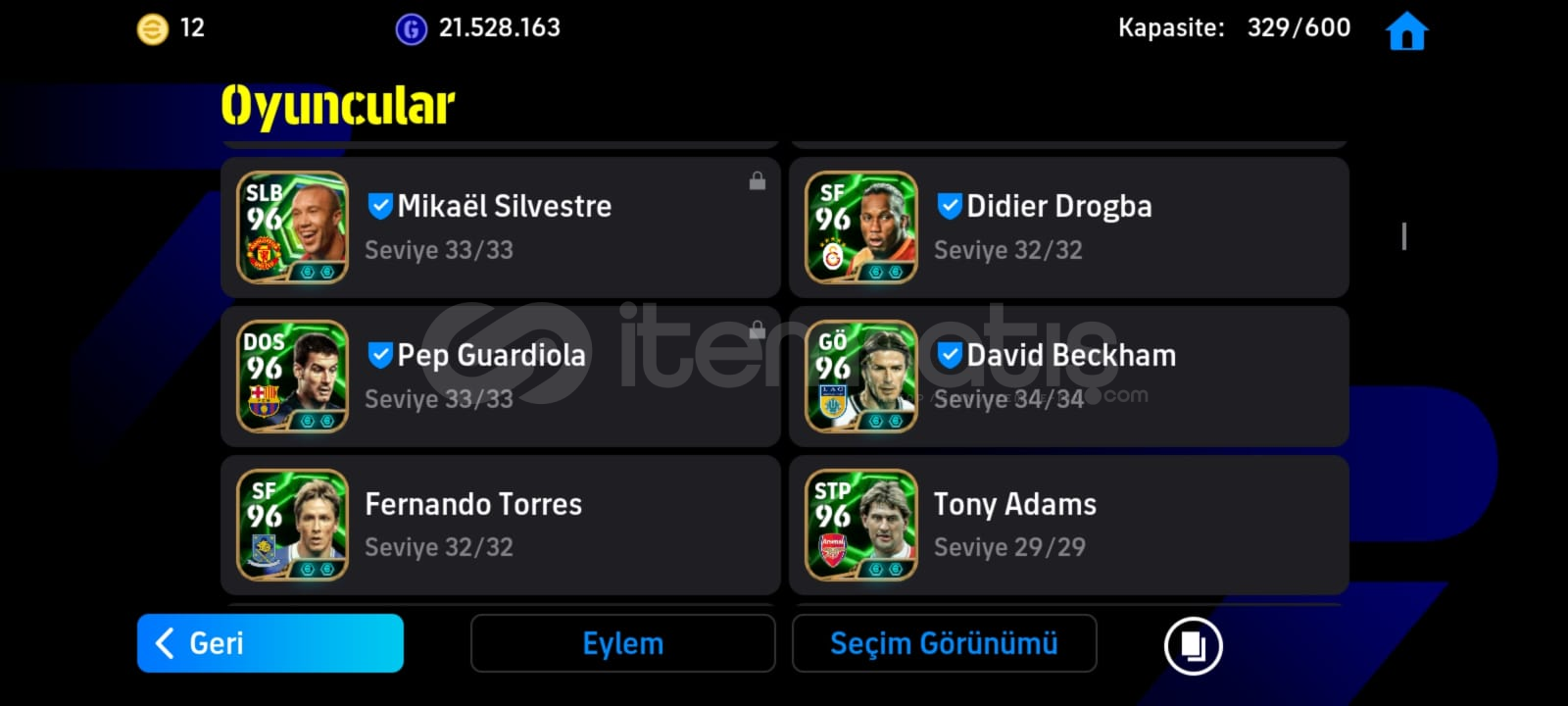The width and height of the screenshot is (1568, 706).
Task: Go to the home screen icon
Action: 1406,31
